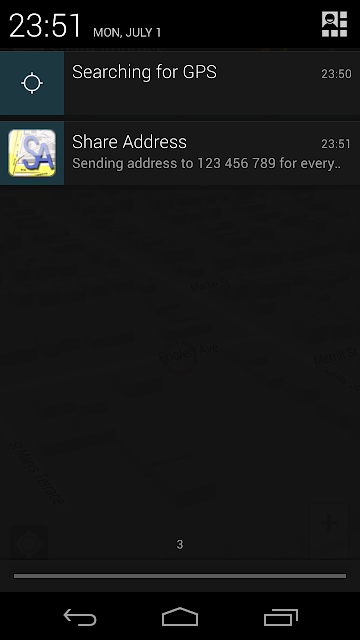Open the Searching for GPS notification

(x=180, y=83)
